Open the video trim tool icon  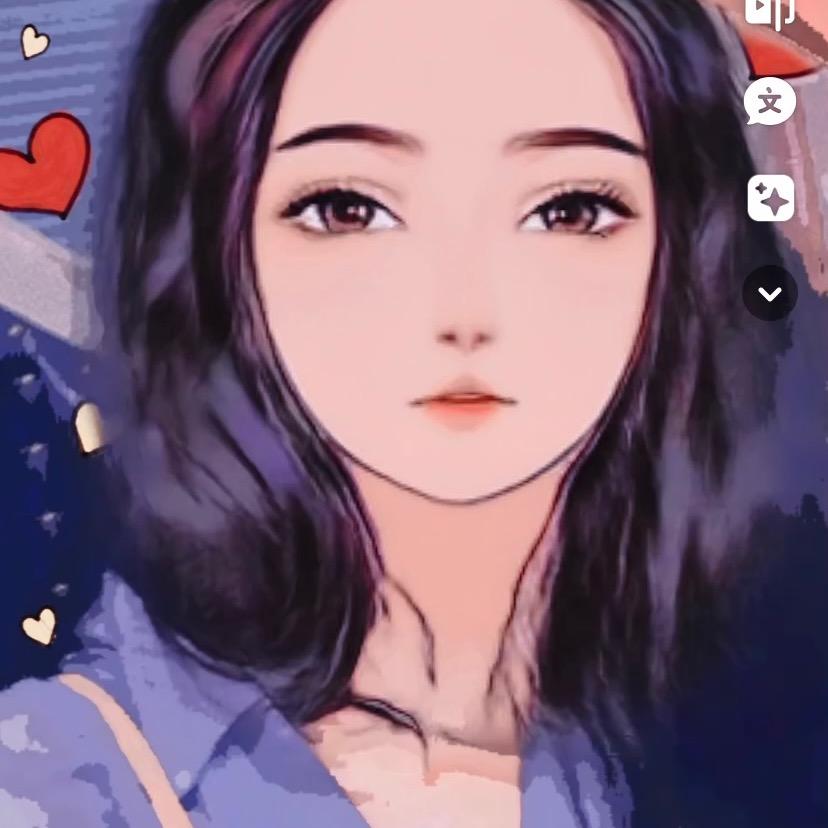770,10
